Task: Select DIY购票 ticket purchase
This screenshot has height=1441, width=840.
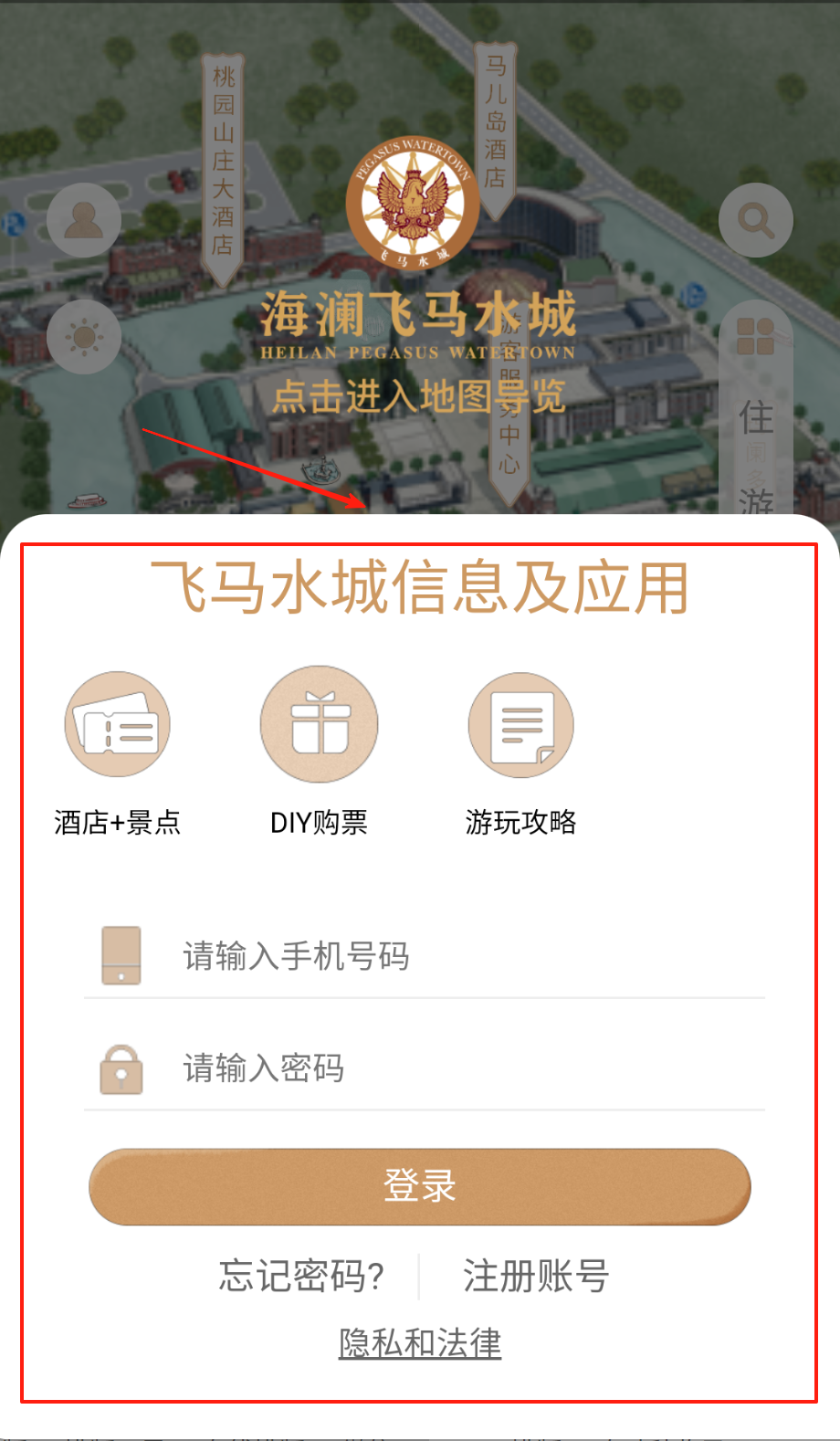Action: click(x=319, y=725)
